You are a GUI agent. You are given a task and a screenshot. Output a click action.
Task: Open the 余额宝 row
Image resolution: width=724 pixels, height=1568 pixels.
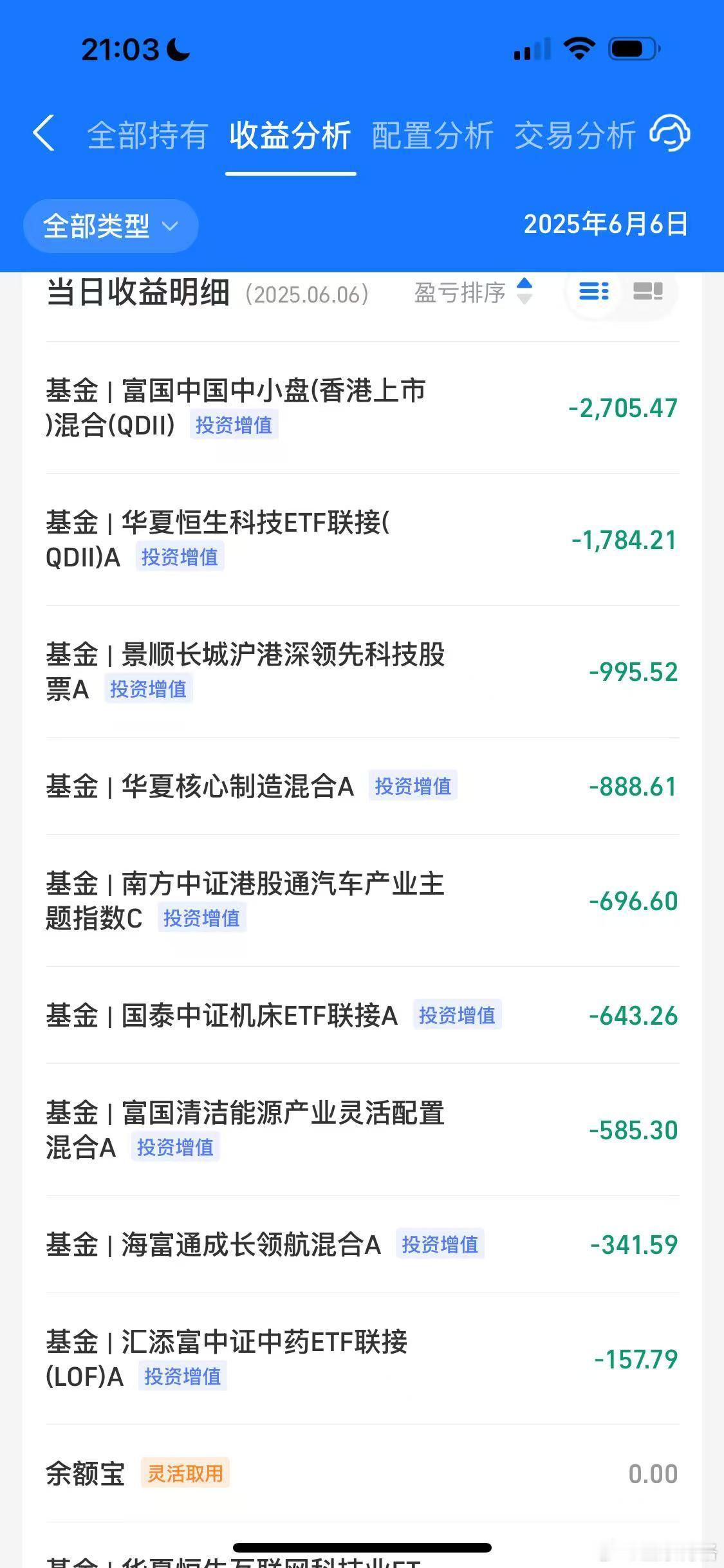coord(362,1474)
